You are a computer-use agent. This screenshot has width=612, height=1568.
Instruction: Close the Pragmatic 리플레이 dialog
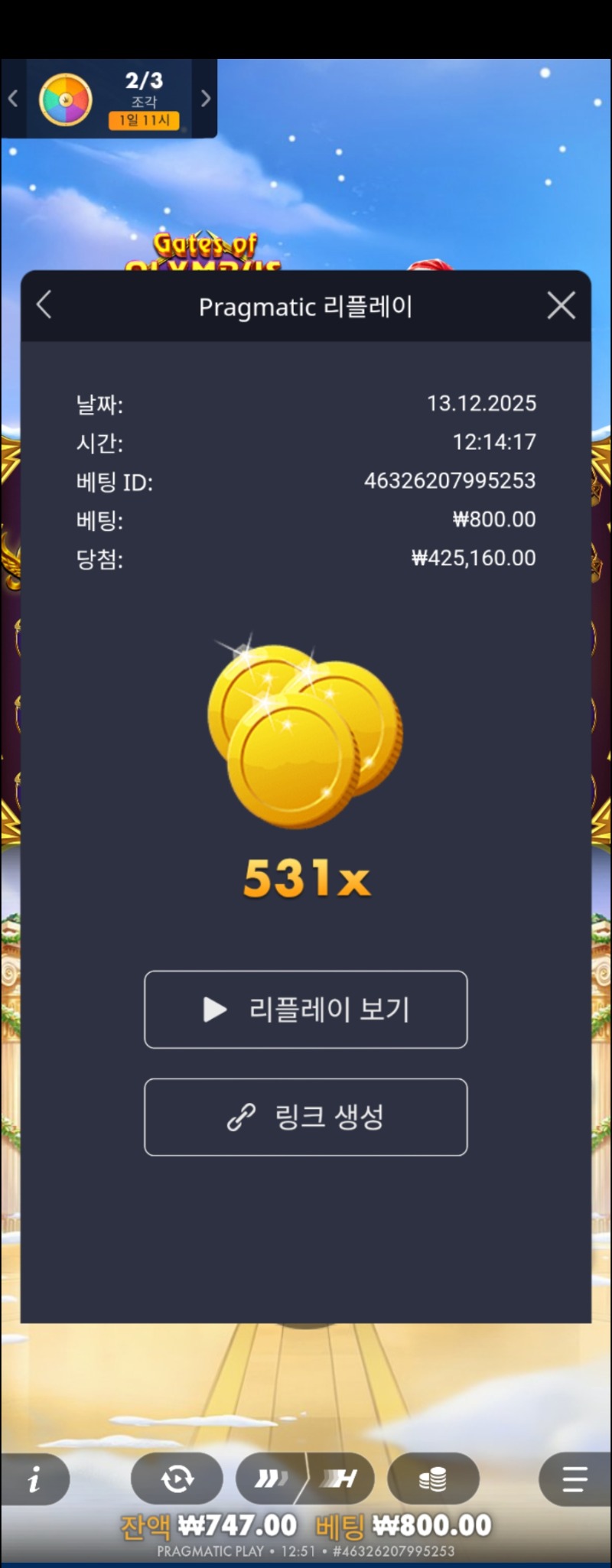tap(561, 305)
